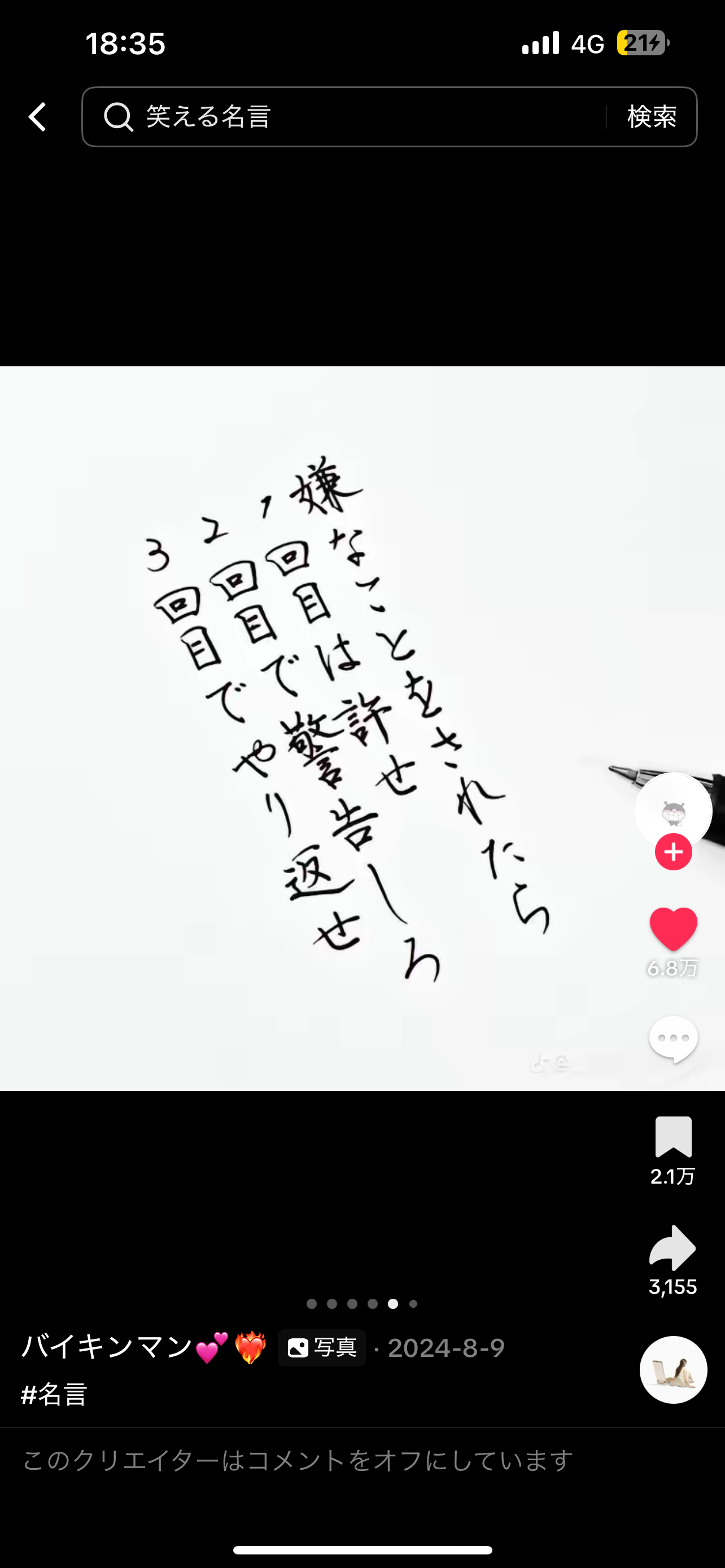The height and width of the screenshot is (1568, 725).
Task: Follow the creator with the red plus
Action: (672, 852)
